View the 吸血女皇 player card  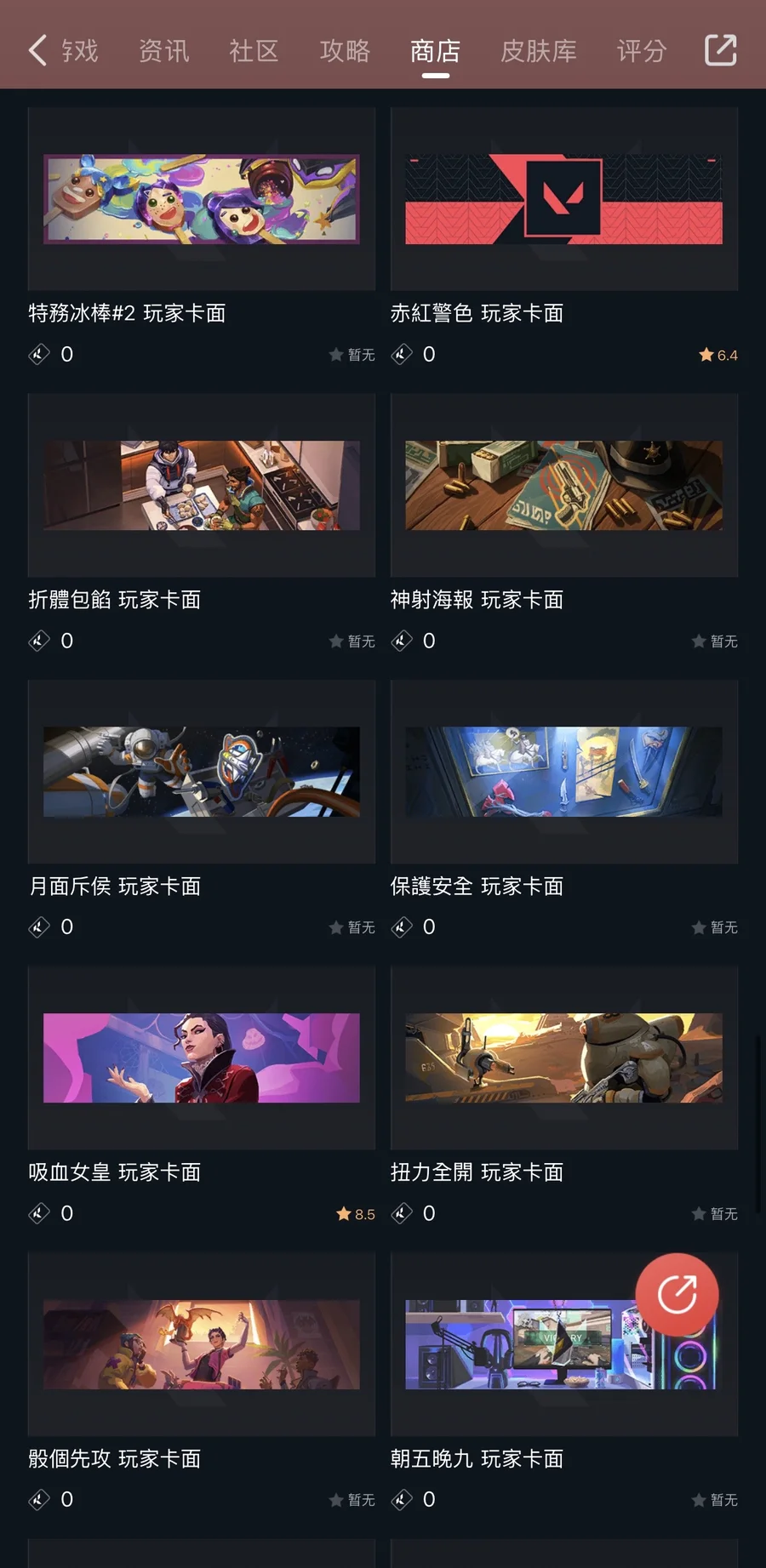(x=202, y=1058)
